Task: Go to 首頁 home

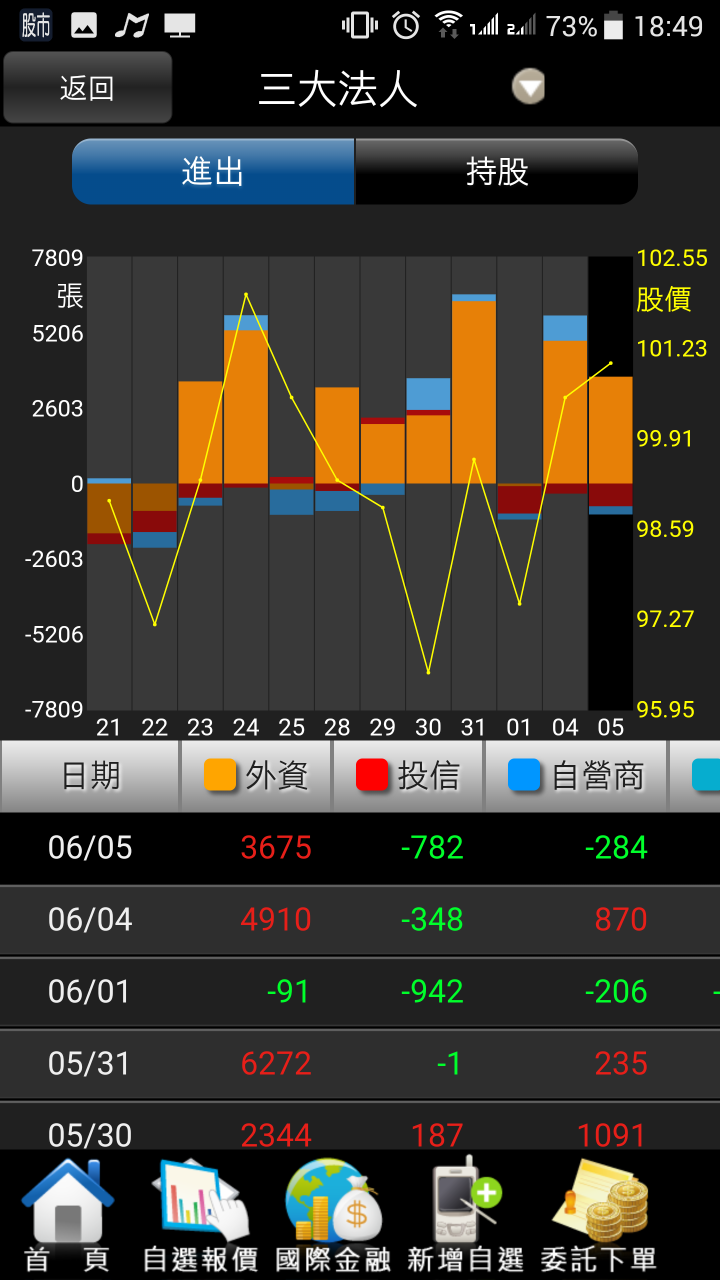Action: coord(67,1215)
